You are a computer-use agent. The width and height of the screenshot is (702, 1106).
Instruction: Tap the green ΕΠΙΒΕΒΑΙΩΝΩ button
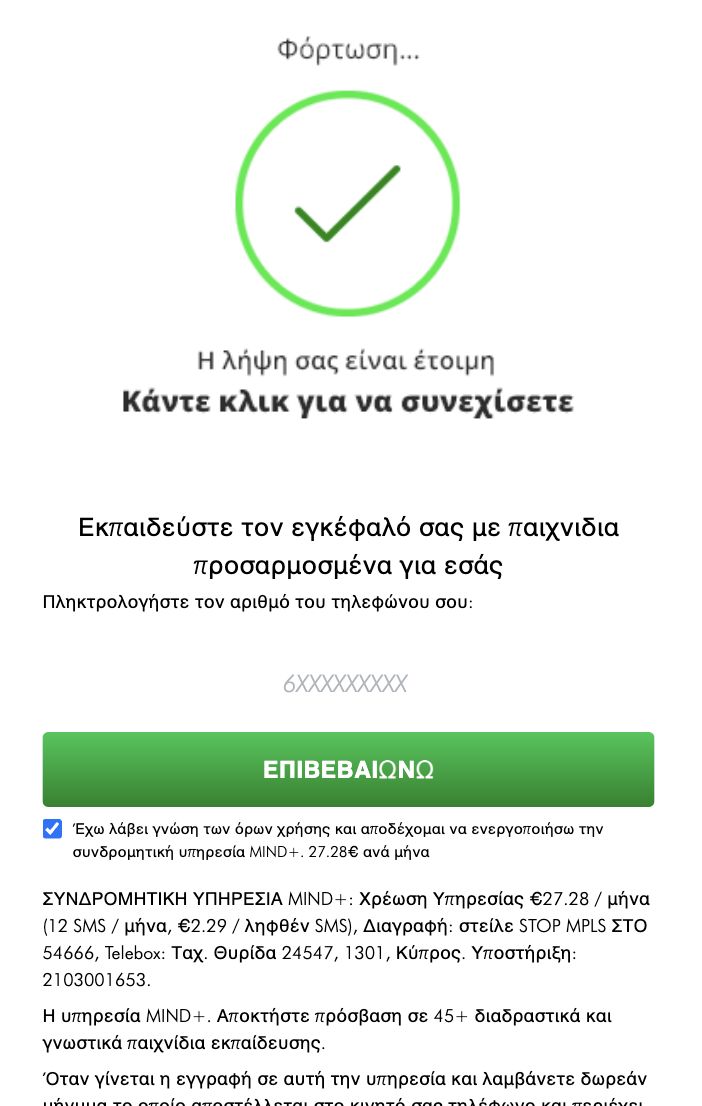(x=348, y=769)
